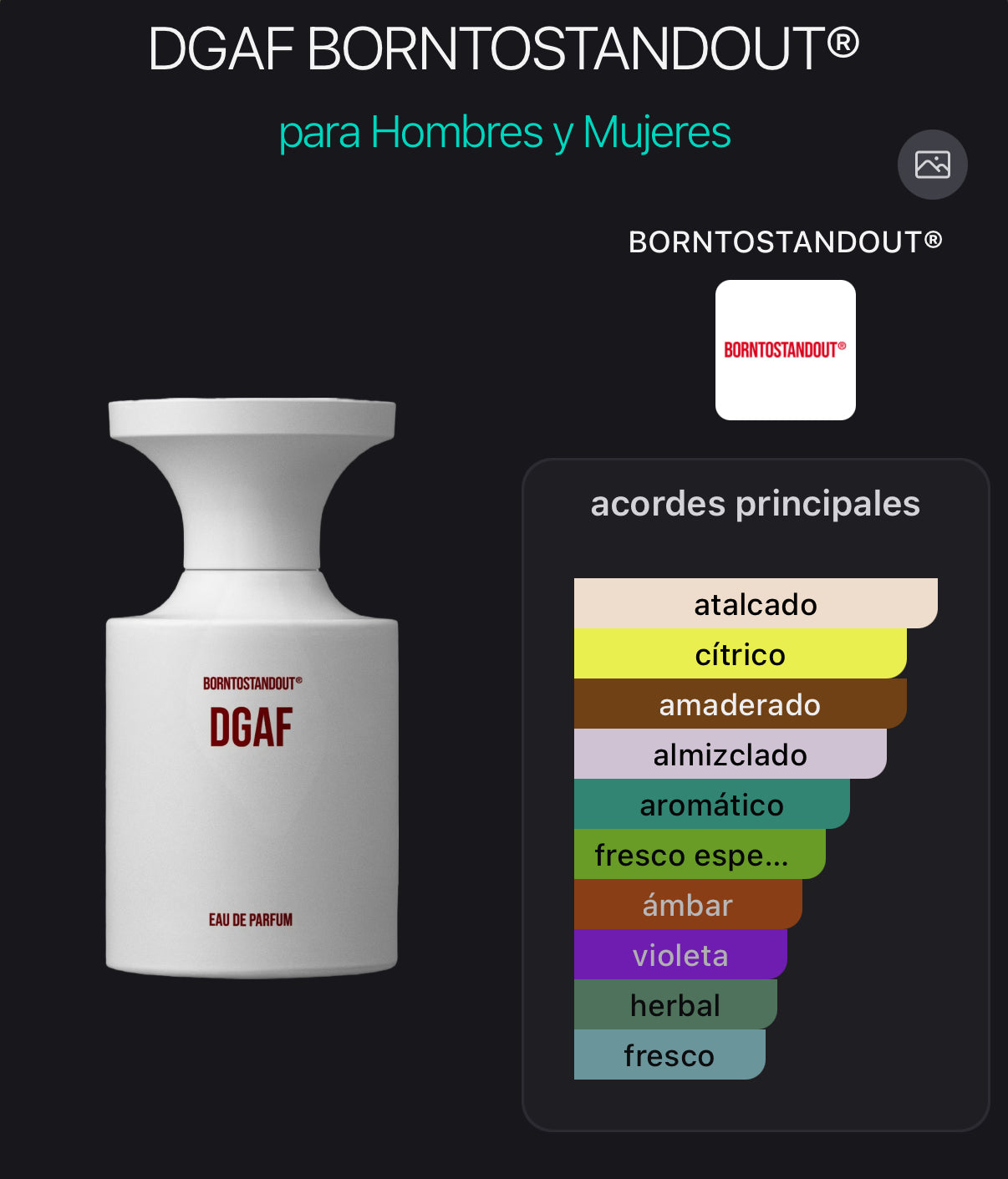Click the DGAF text on the bottle

click(251, 725)
